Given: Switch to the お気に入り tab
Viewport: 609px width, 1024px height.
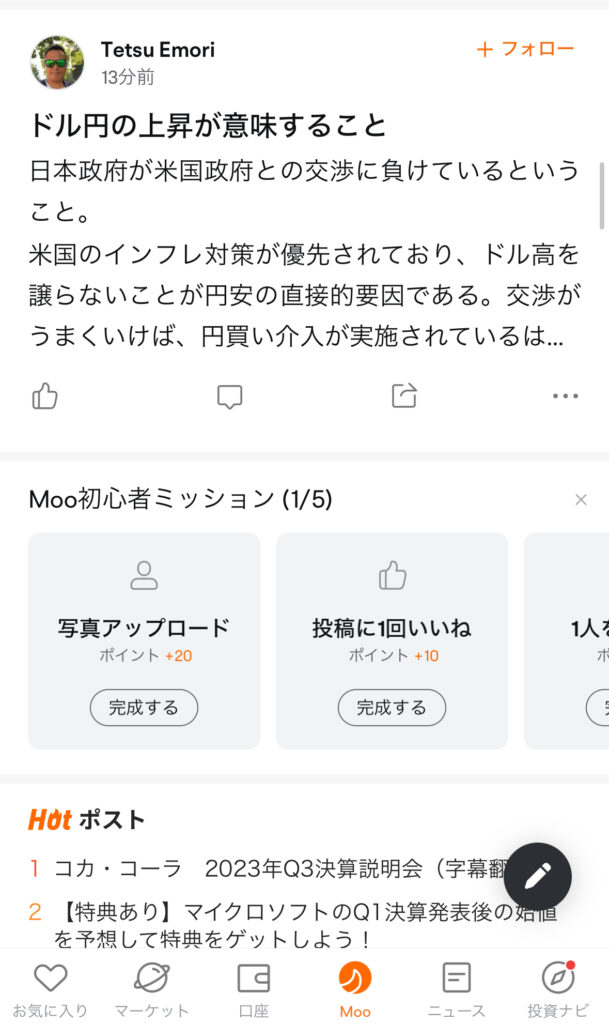Looking at the screenshot, I should pyautogui.click(x=50, y=988).
